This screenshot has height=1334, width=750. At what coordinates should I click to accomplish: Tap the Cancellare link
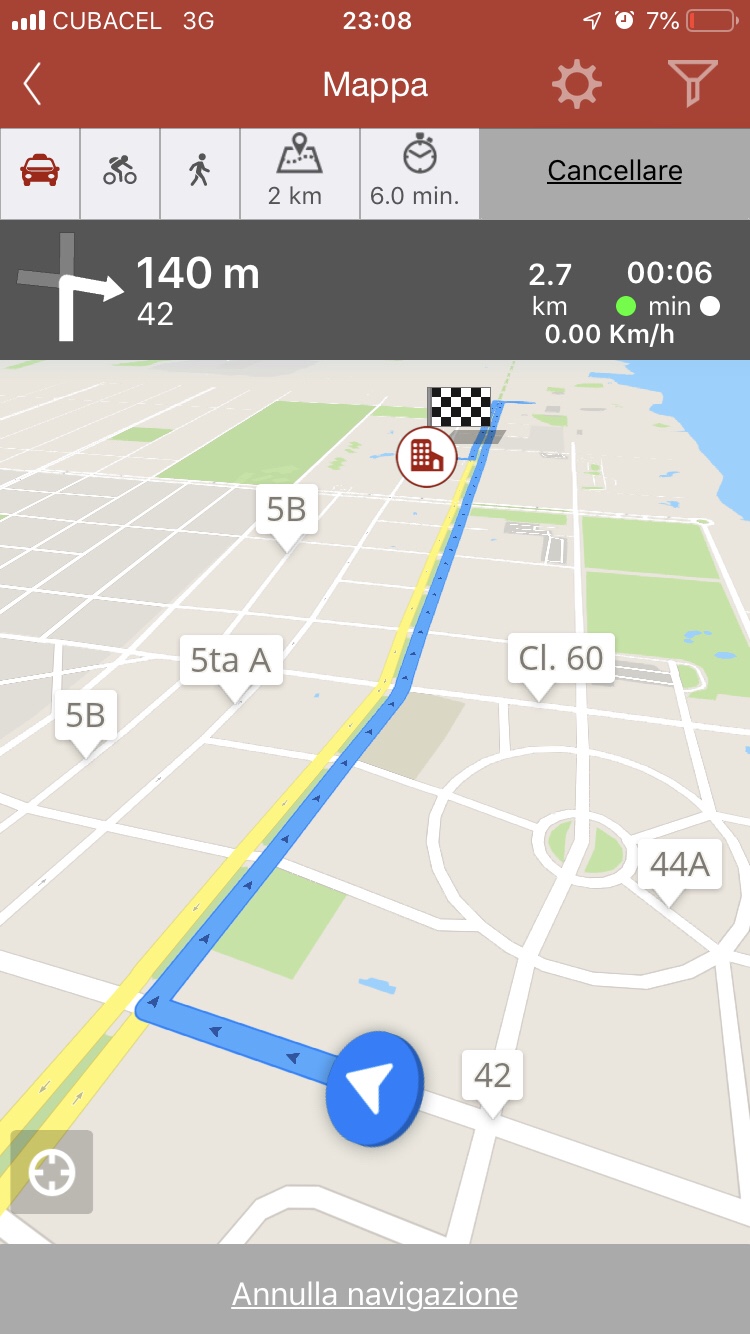(614, 171)
